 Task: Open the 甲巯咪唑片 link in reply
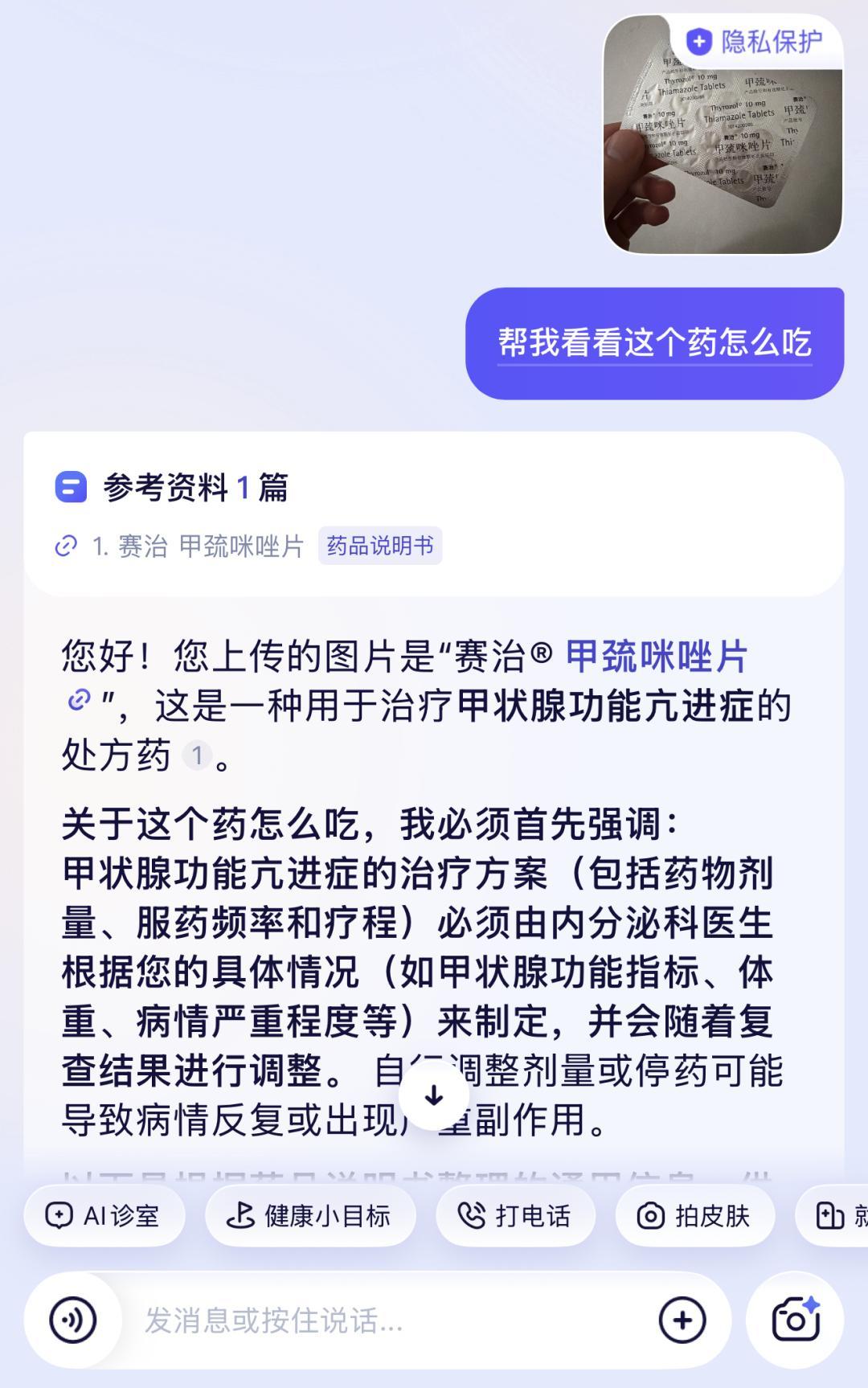point(656,657)
